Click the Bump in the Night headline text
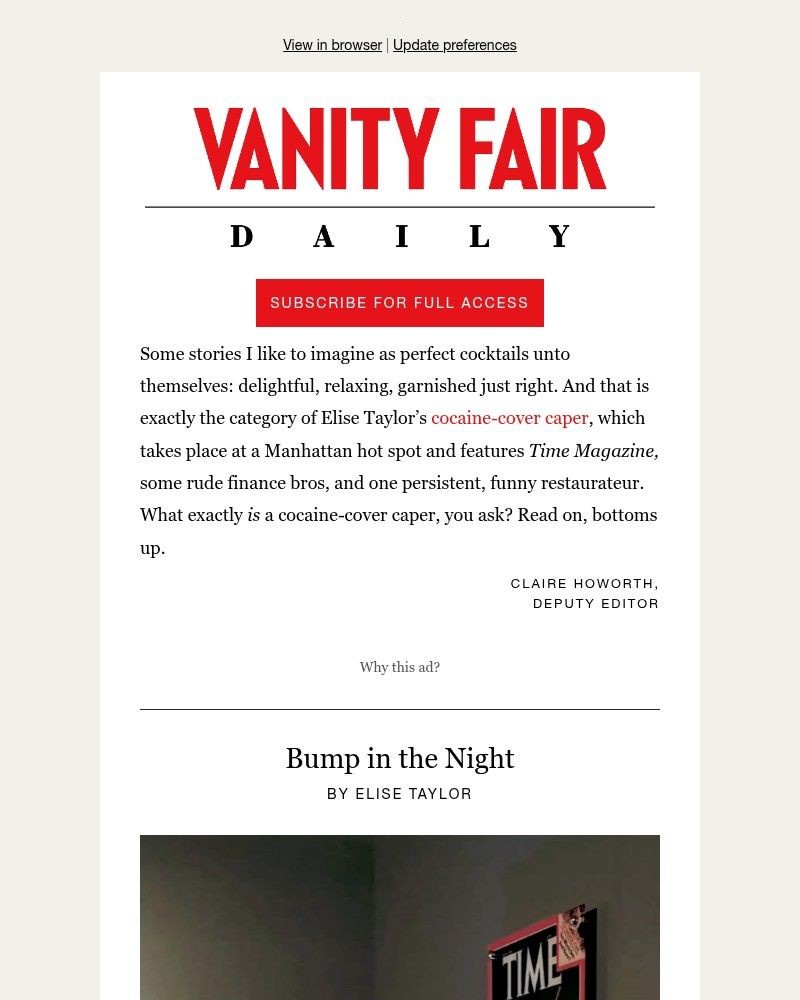The height and width of the screenshot is (1000, 800). click(399, 759)
